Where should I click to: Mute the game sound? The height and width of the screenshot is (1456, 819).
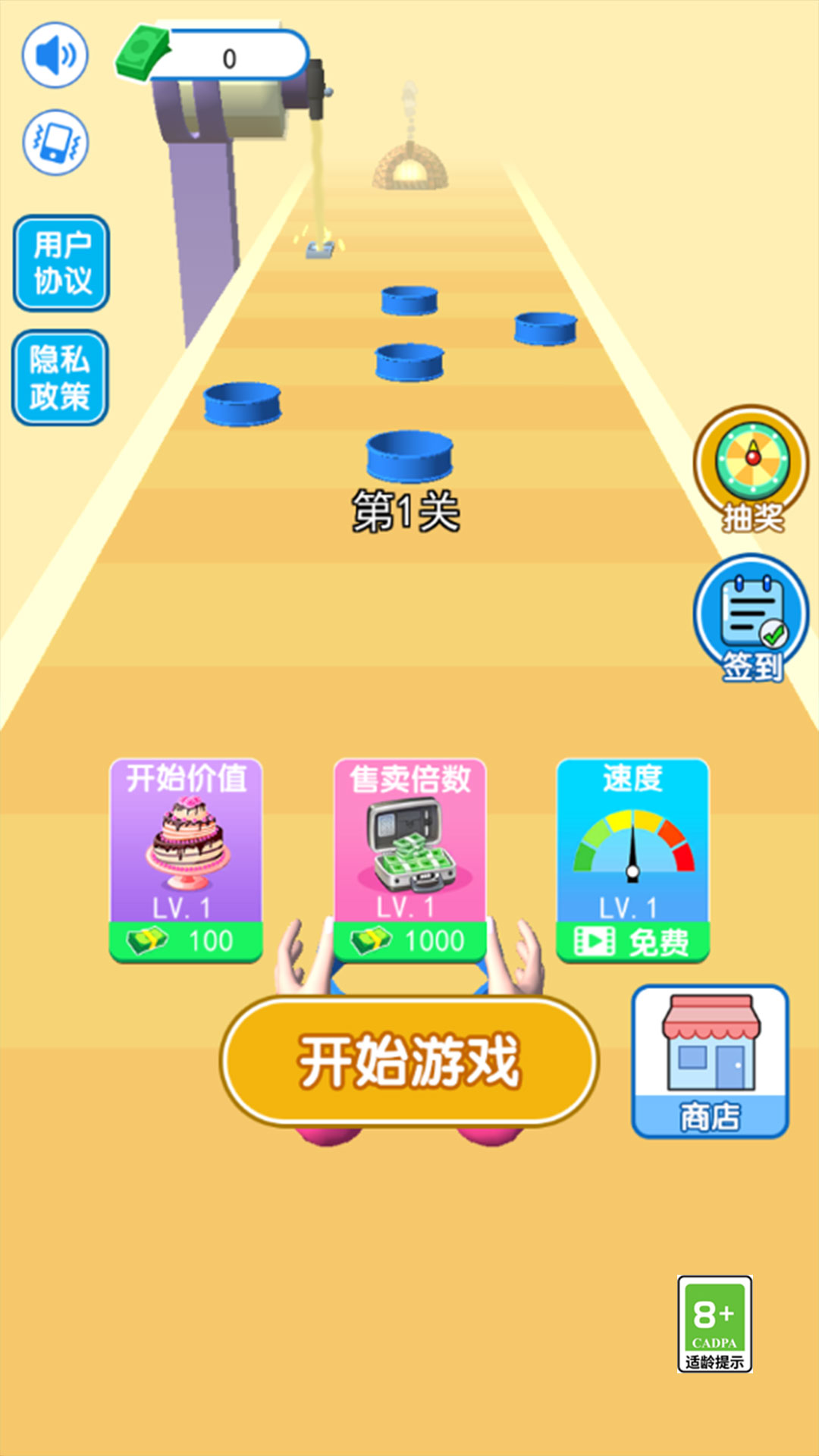(x=55, y=55)
